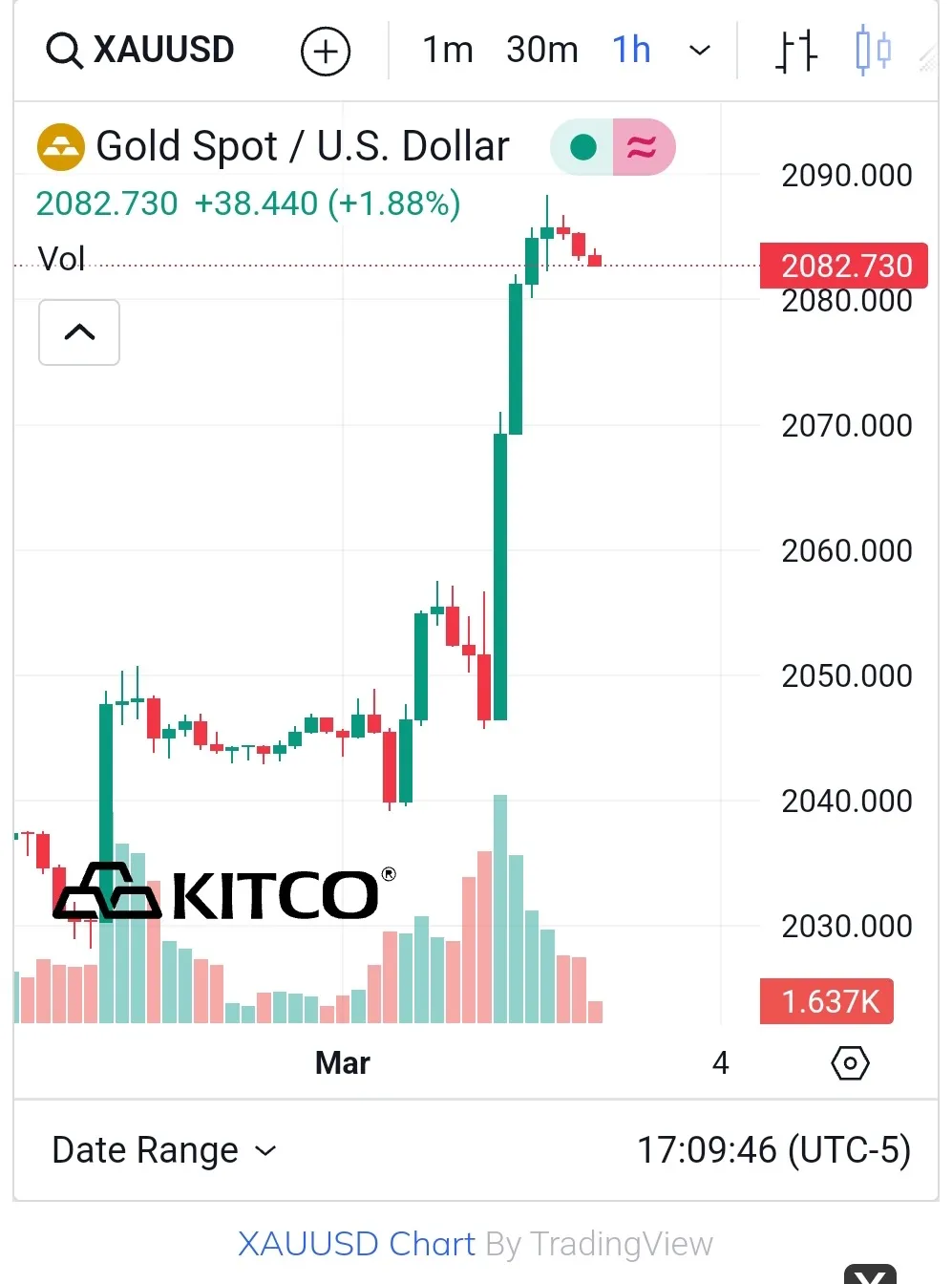Select the 30m interval

pos(541,50)
